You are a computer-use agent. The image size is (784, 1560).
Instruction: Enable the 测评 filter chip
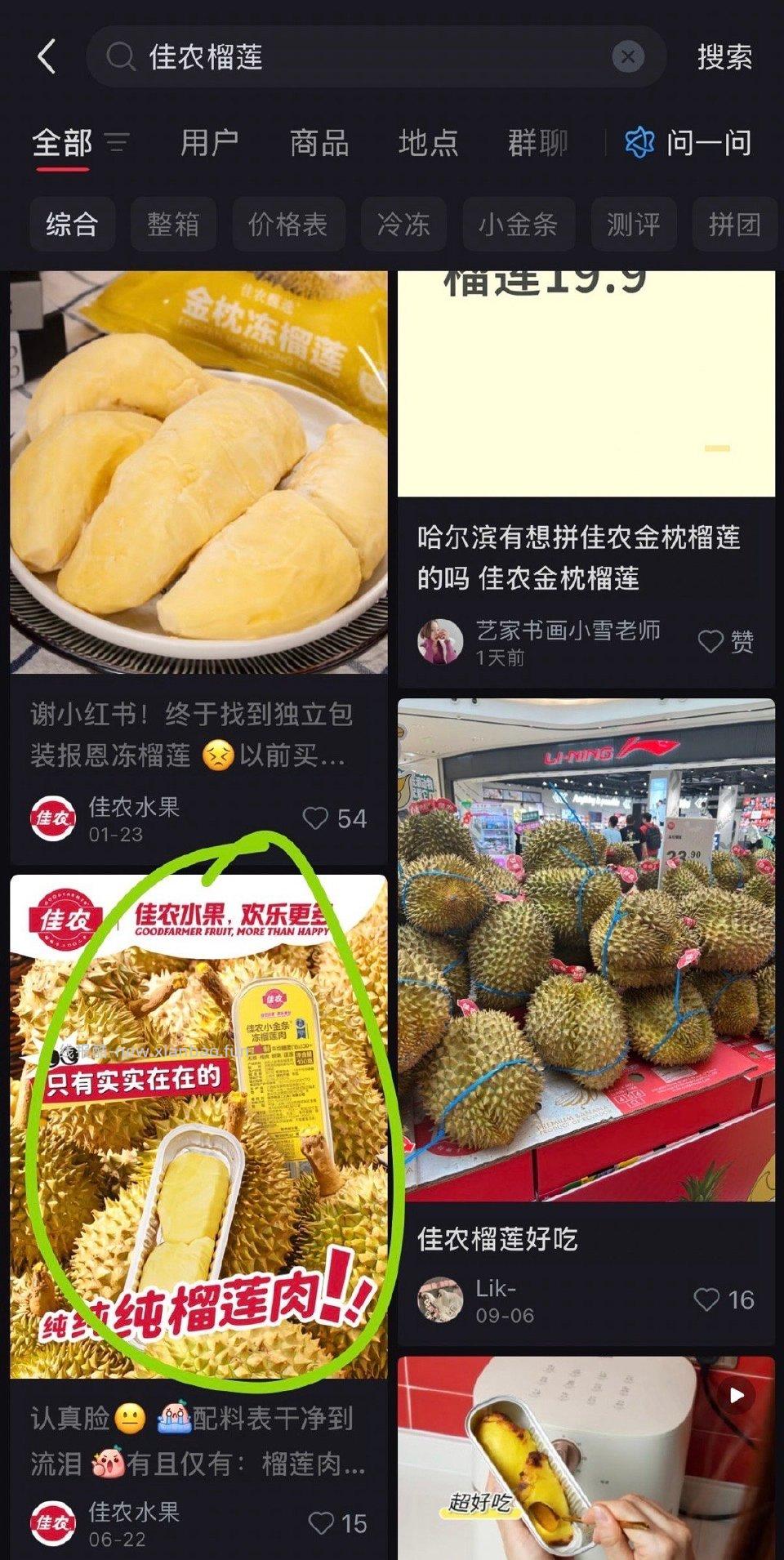tap(634, 225)
